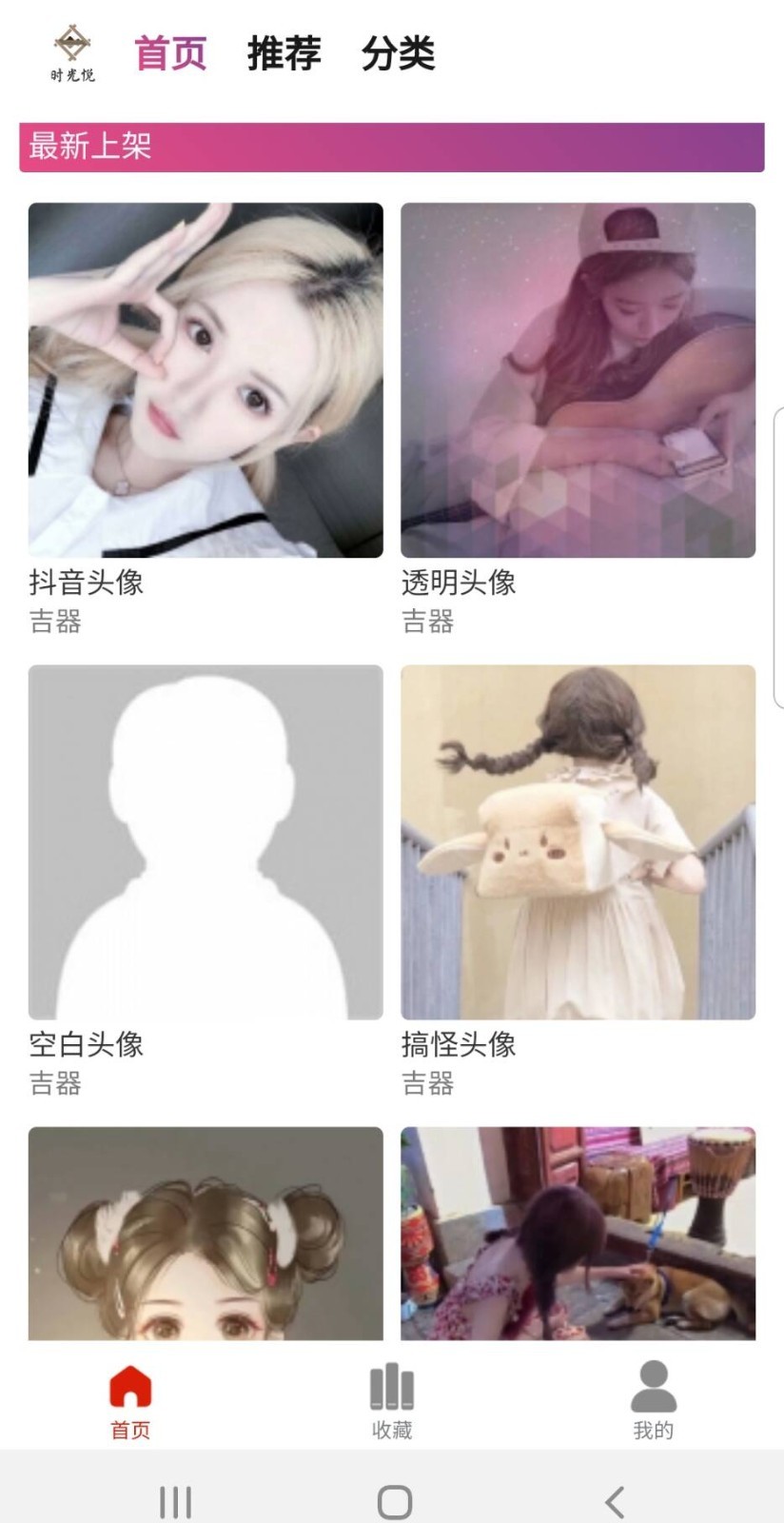The height and width of the screenshot is (1523, 784).
Task: Open the 空白头像 card
Action: [x=206, y=842]
